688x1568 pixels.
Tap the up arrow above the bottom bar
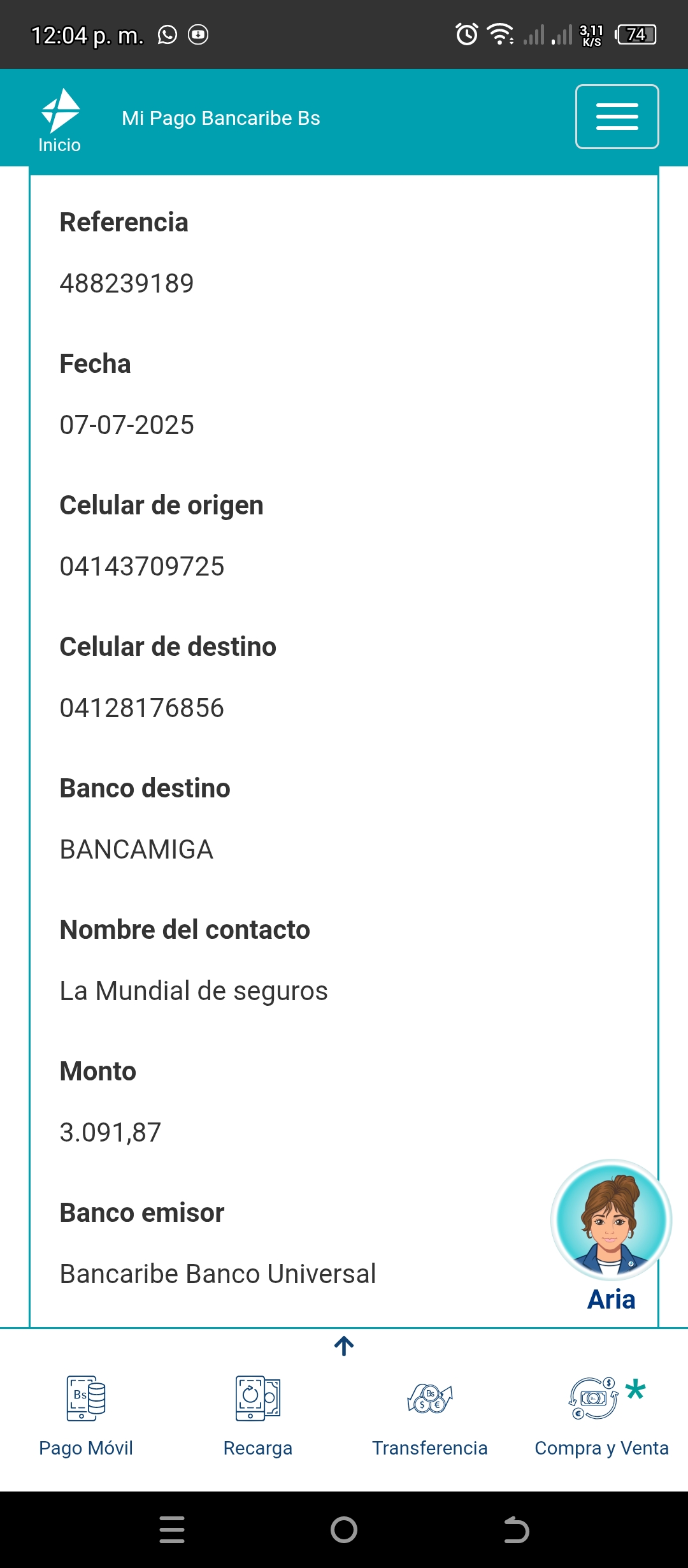(344, 1346)
